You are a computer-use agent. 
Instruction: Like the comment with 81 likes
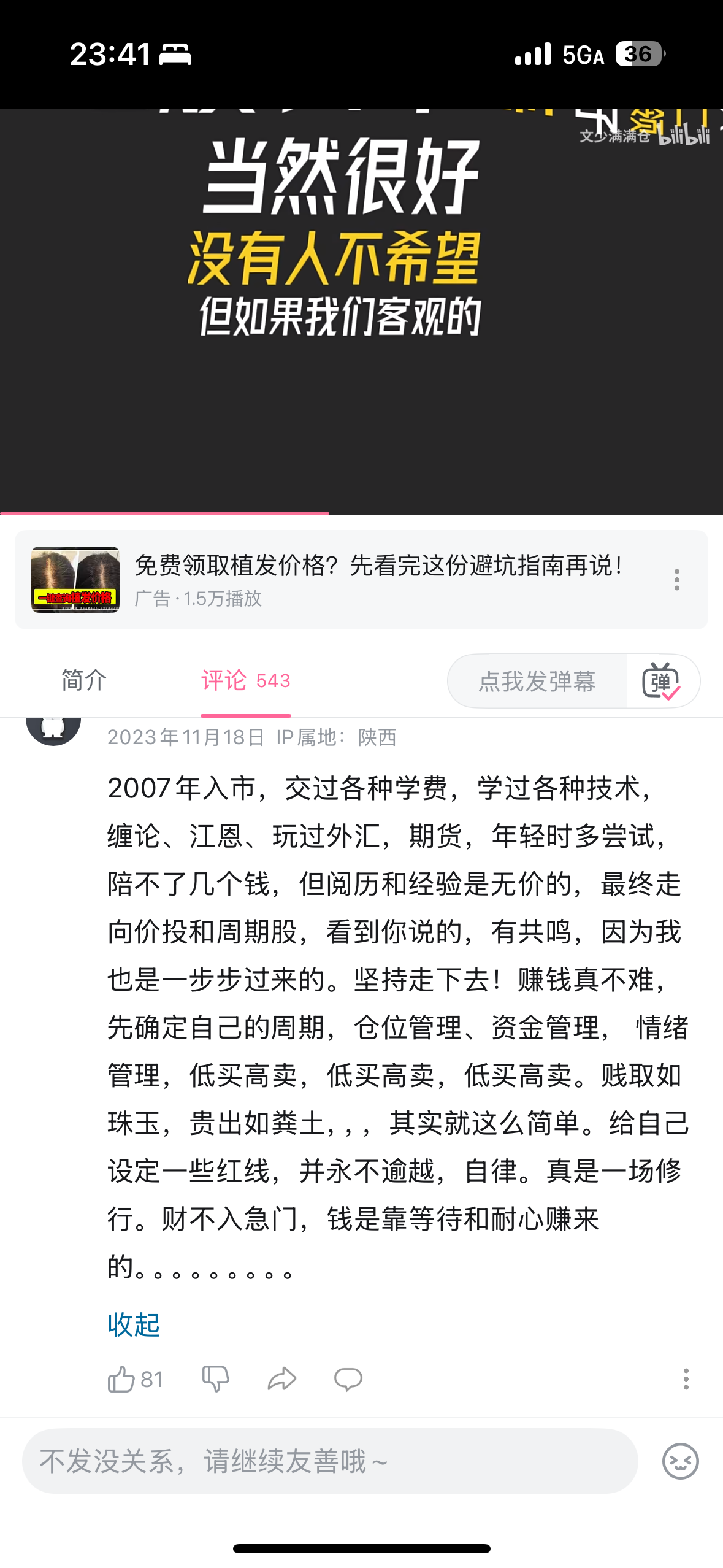[x=135, y=1379]
